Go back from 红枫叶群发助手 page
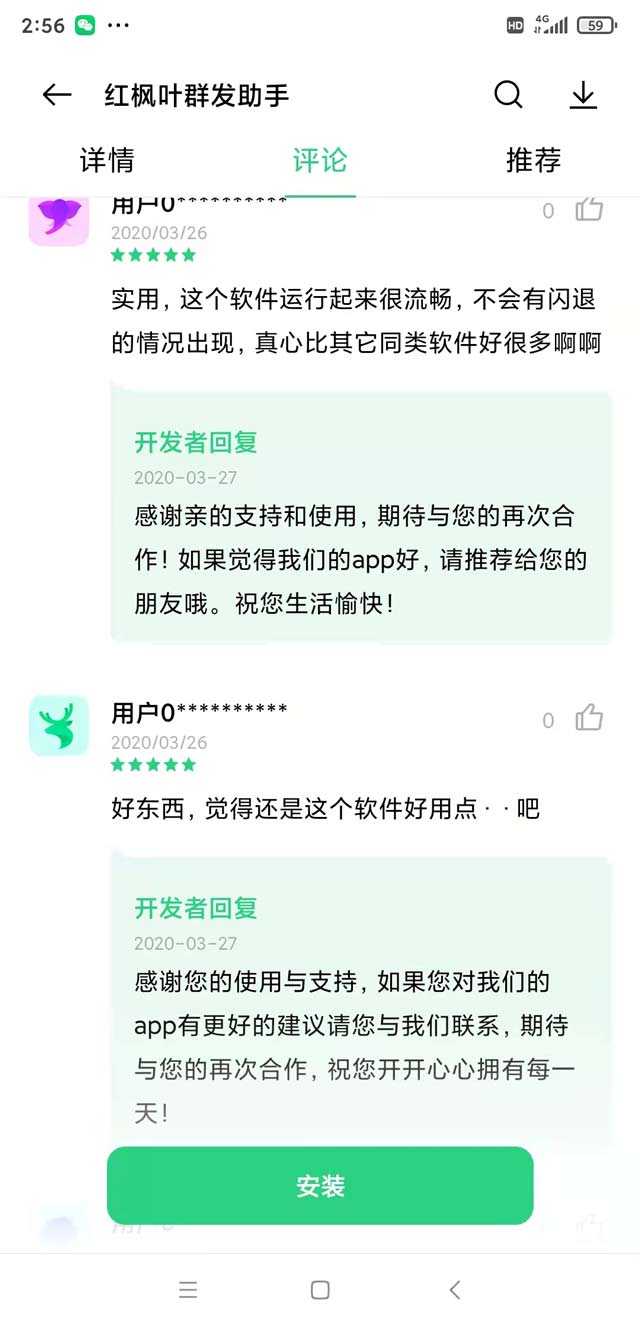Screen dimensions: 640x1330 coord(57,95)
